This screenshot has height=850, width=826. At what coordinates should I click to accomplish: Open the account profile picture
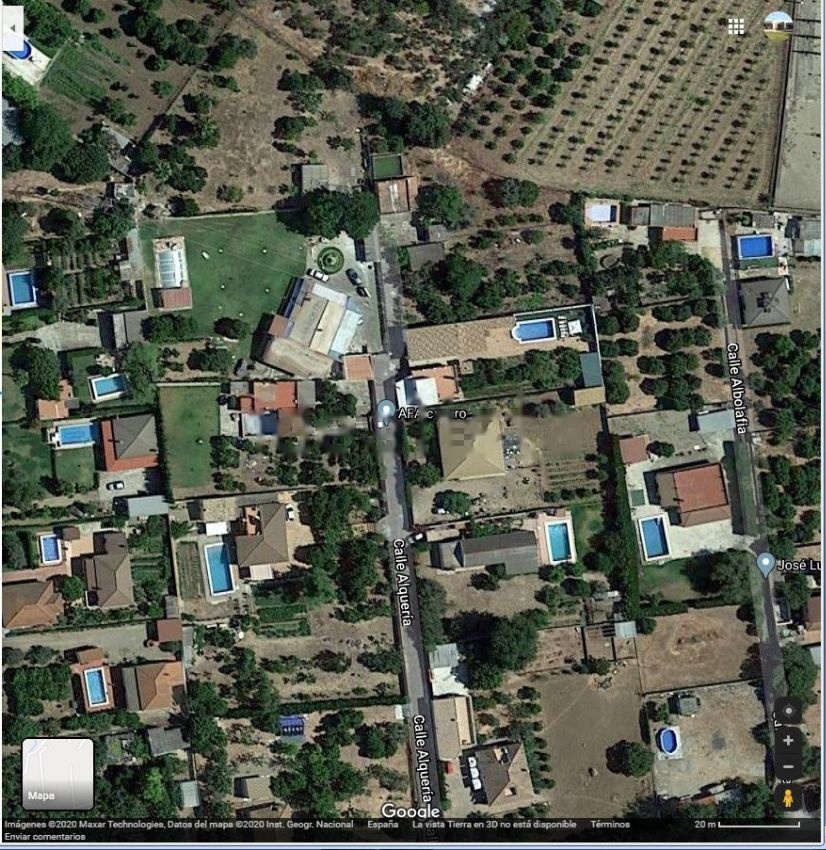tap(778, 25)
